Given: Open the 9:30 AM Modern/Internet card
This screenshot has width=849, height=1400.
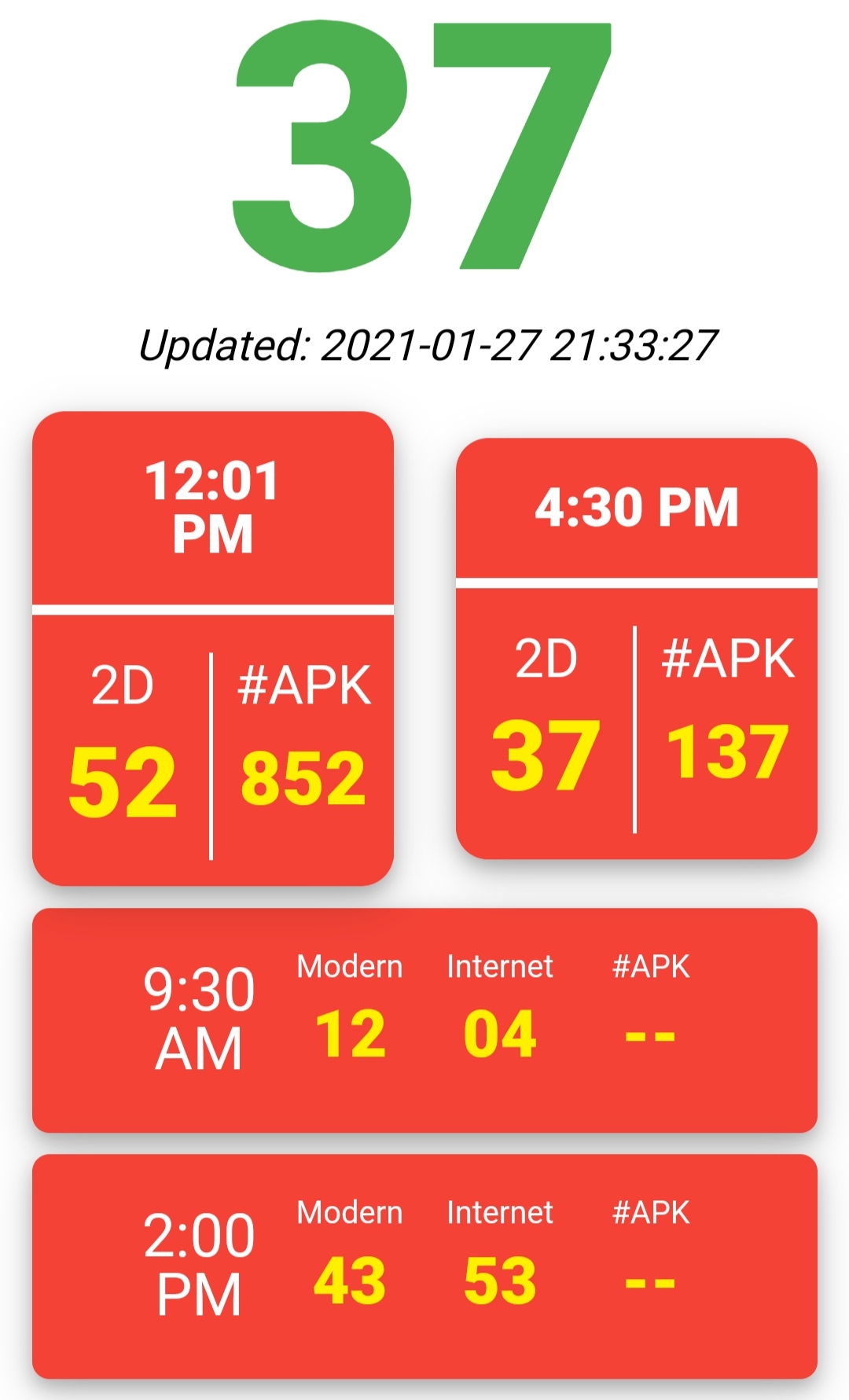Looking at the screenshot, I should [x=424, y=1020].
